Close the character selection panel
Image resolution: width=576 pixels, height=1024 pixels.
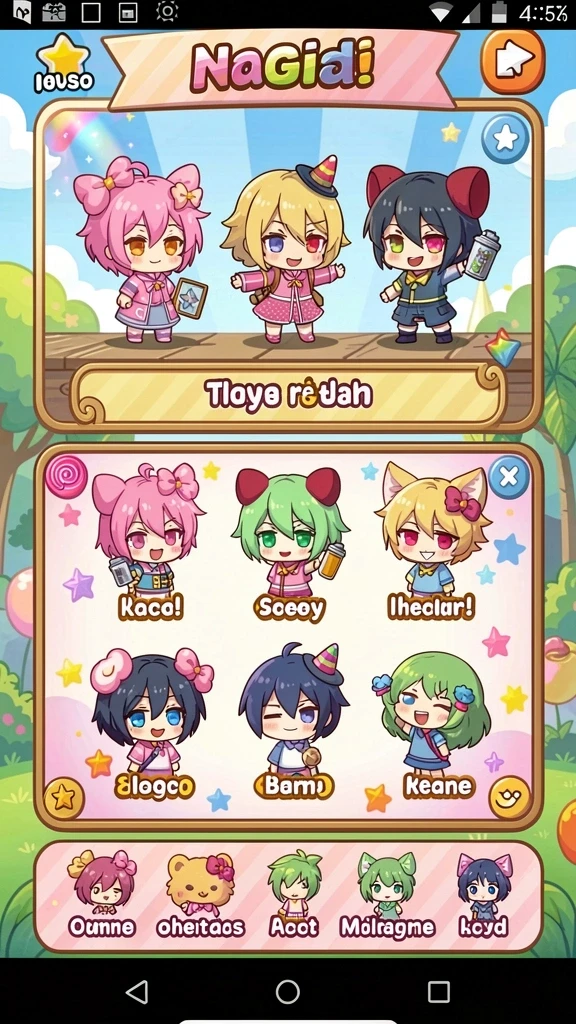click(x=509, y=477)
